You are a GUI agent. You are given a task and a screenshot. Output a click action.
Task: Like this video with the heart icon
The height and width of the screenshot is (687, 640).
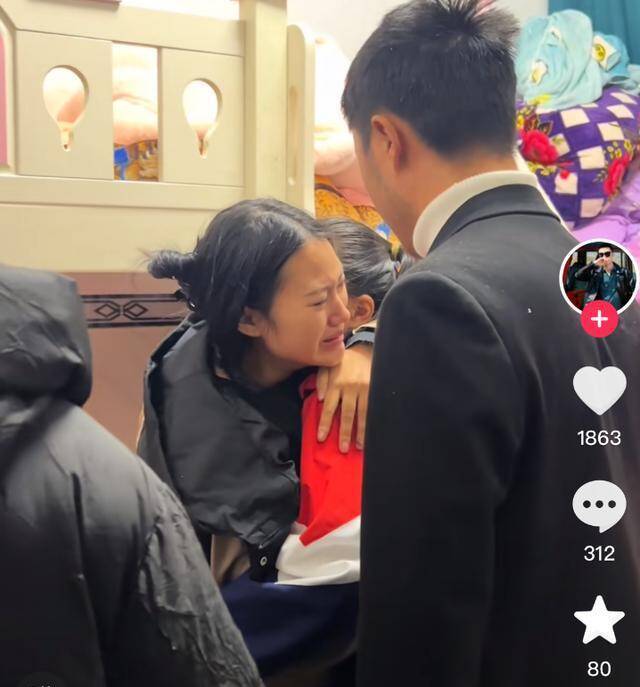599,390
